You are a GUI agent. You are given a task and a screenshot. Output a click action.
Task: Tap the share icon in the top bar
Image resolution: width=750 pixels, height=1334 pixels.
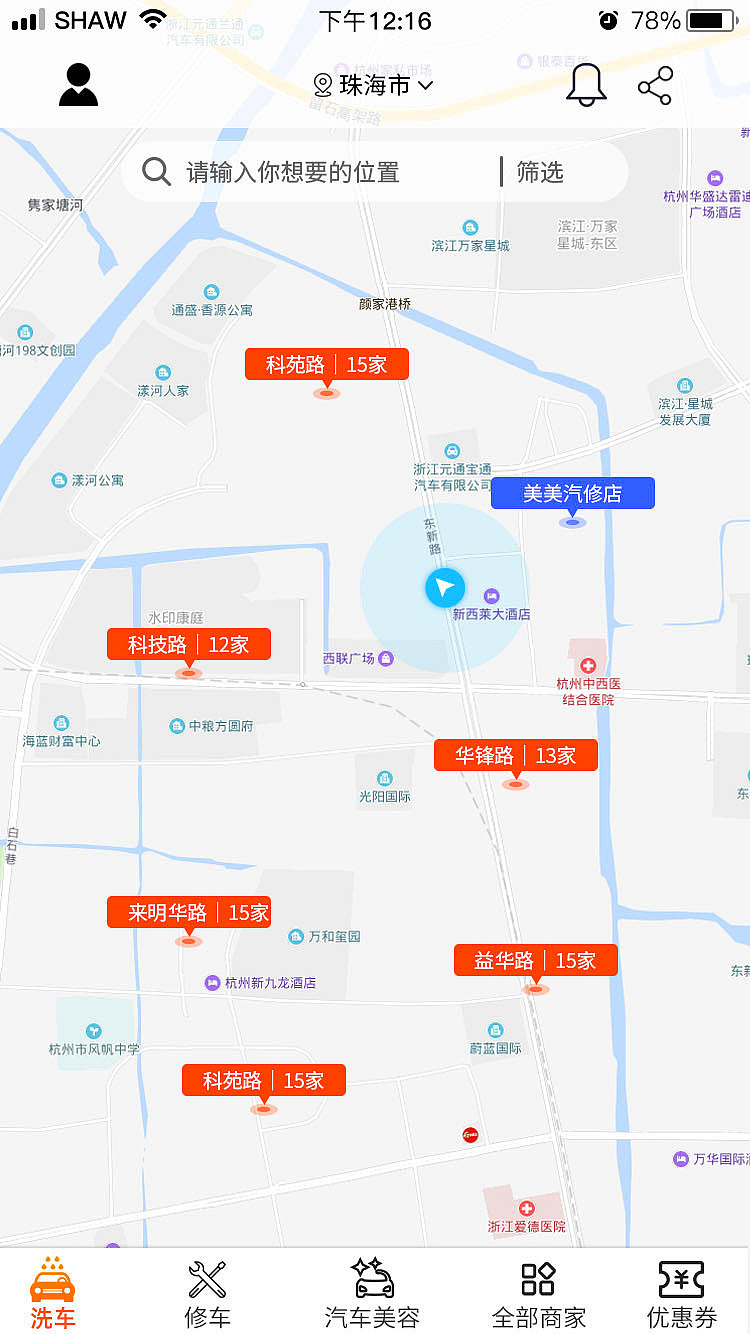[655, 85]
